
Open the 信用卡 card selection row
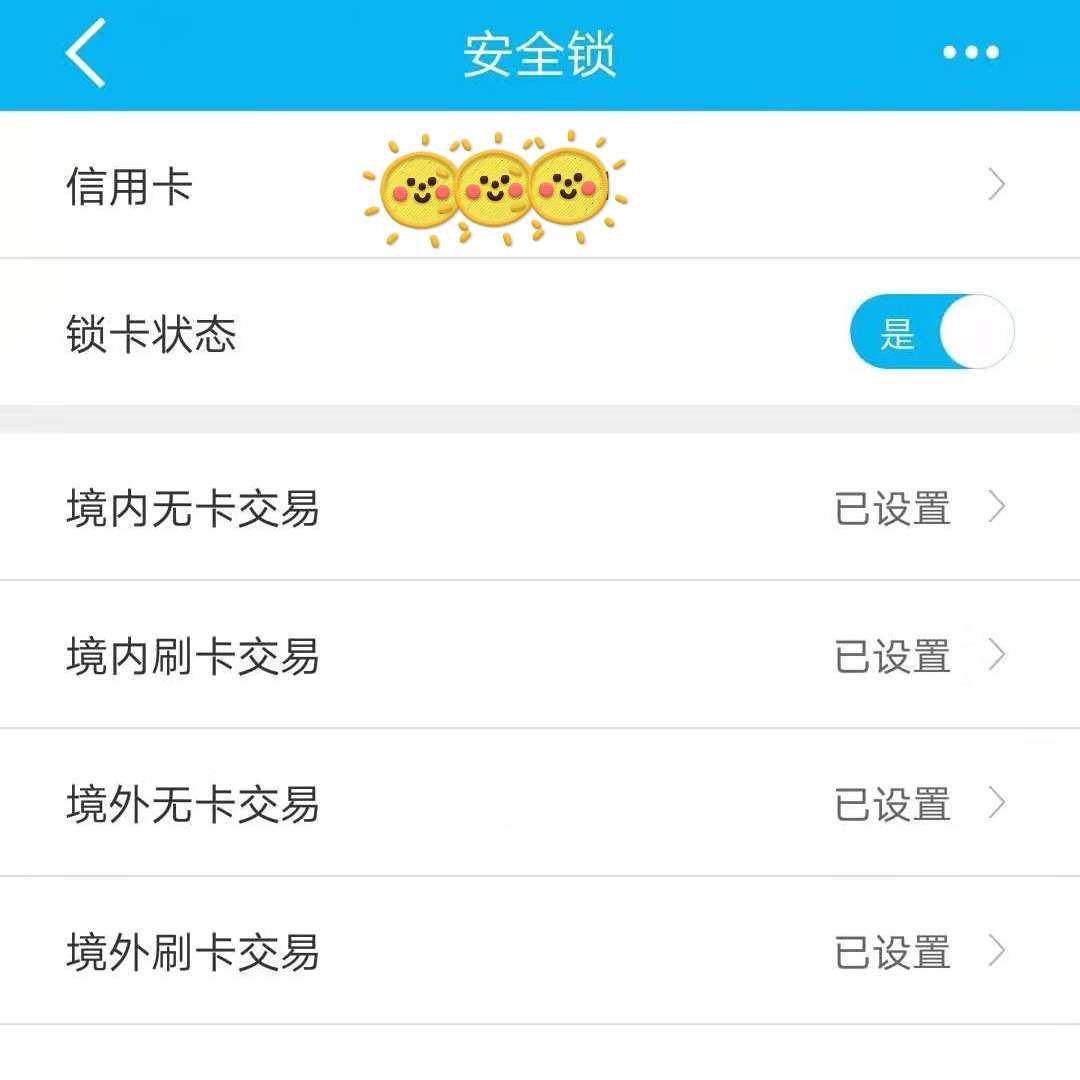click(x=540, y=186)
